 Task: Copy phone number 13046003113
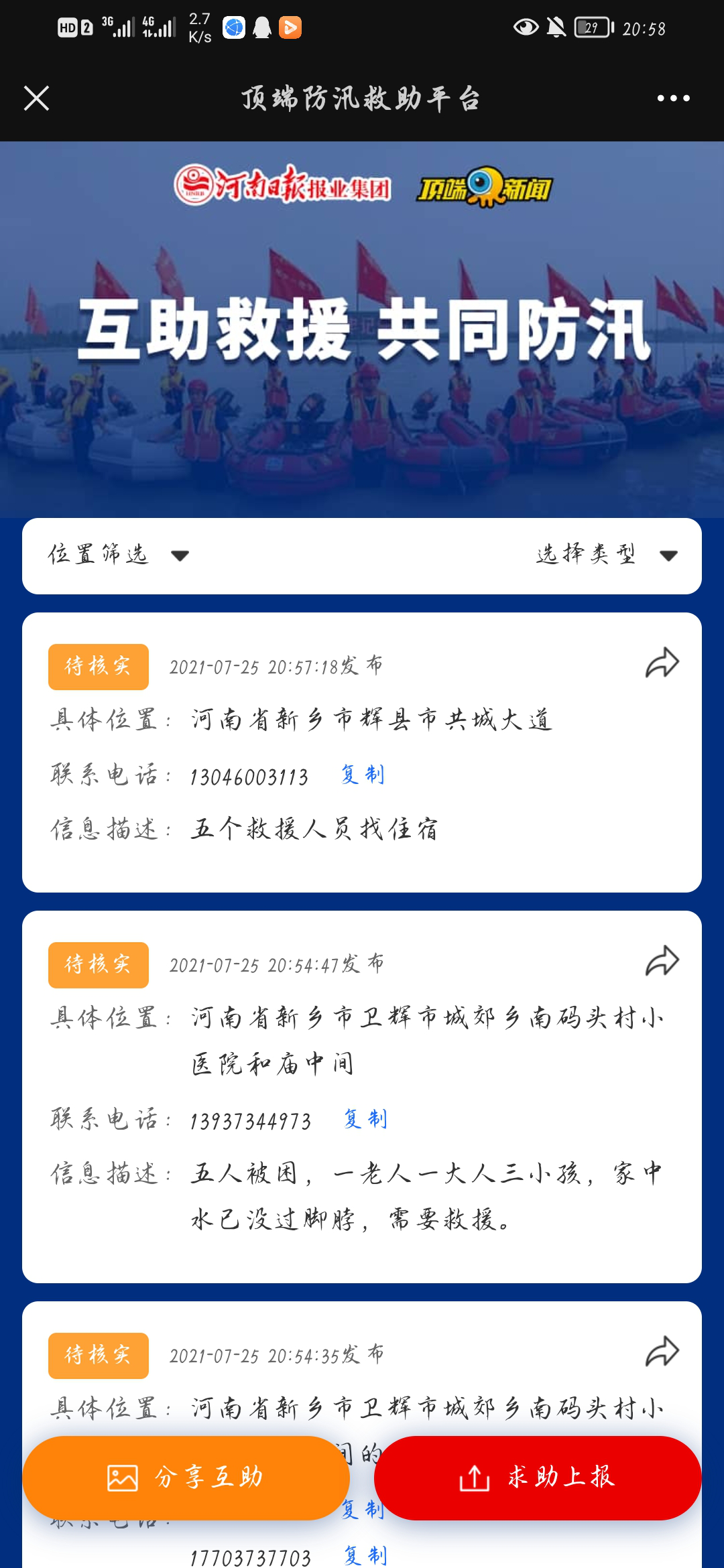(363, 775)
